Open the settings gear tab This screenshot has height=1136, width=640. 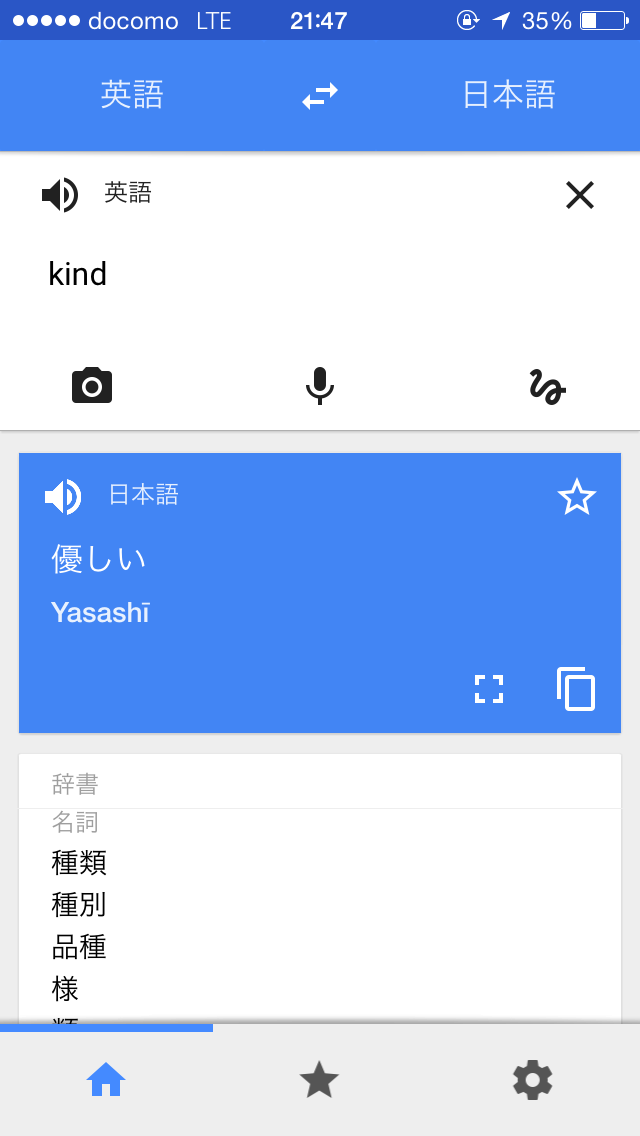(x=533, y=1080)
